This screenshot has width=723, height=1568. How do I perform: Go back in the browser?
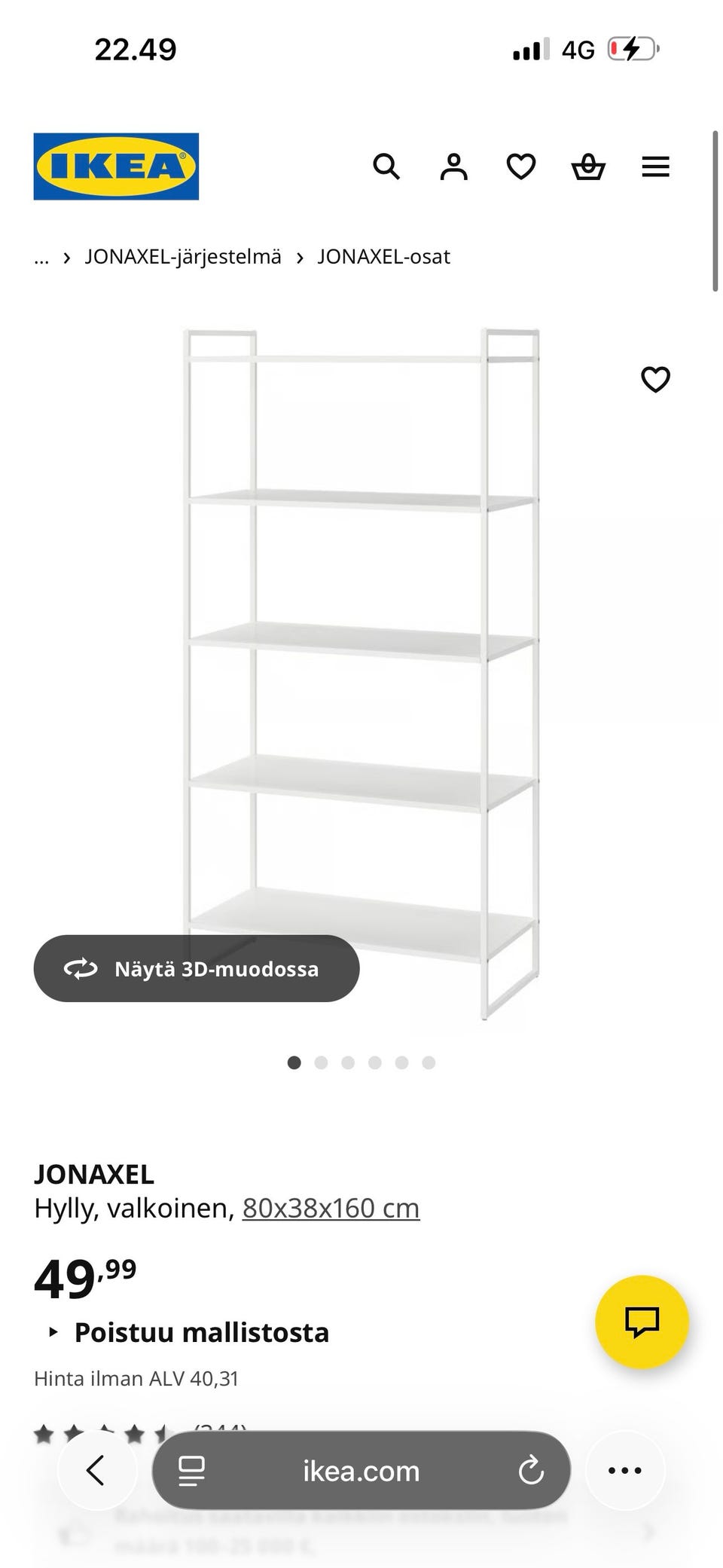[96, 1470]
